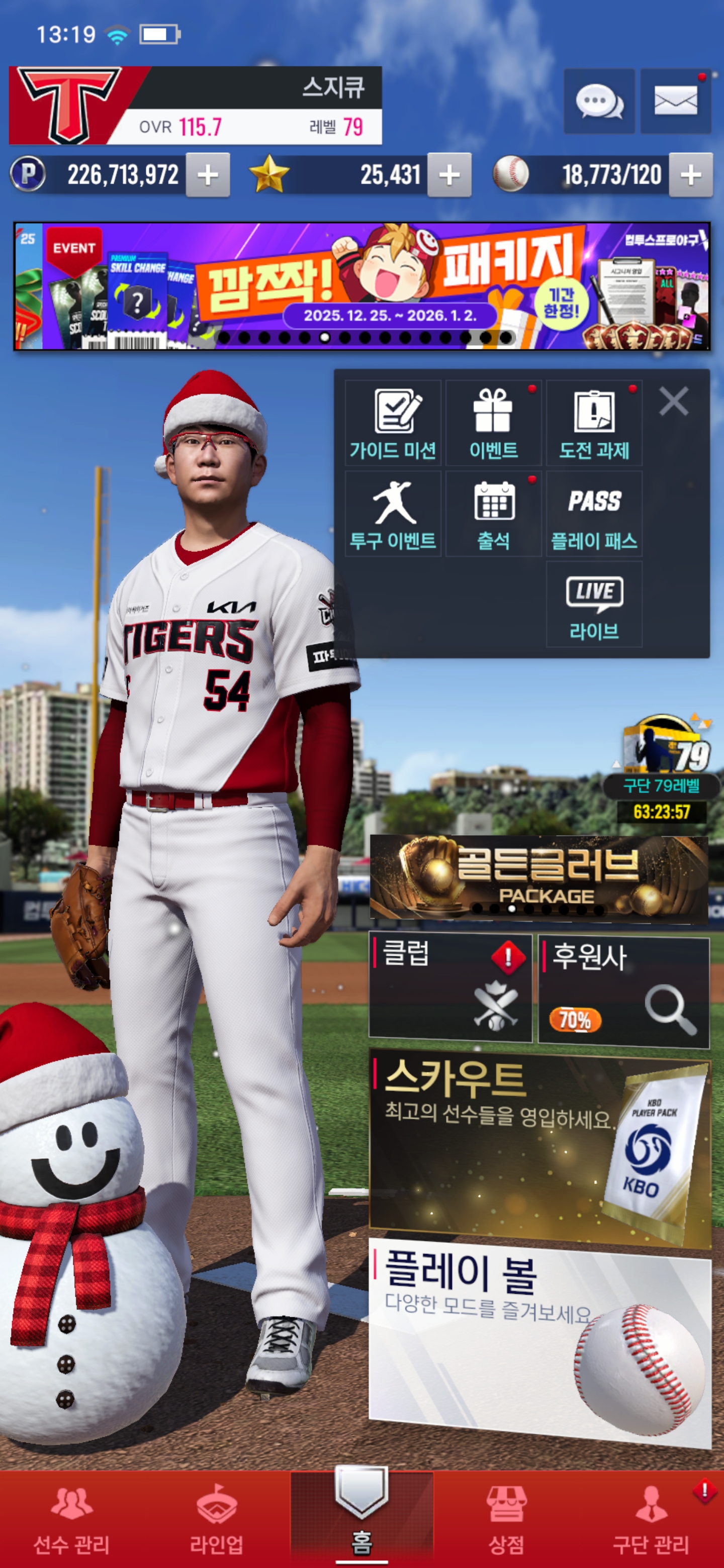Add more stars with plus button
This screenshot has height=1568, width=724.
[x=449, y=175]
